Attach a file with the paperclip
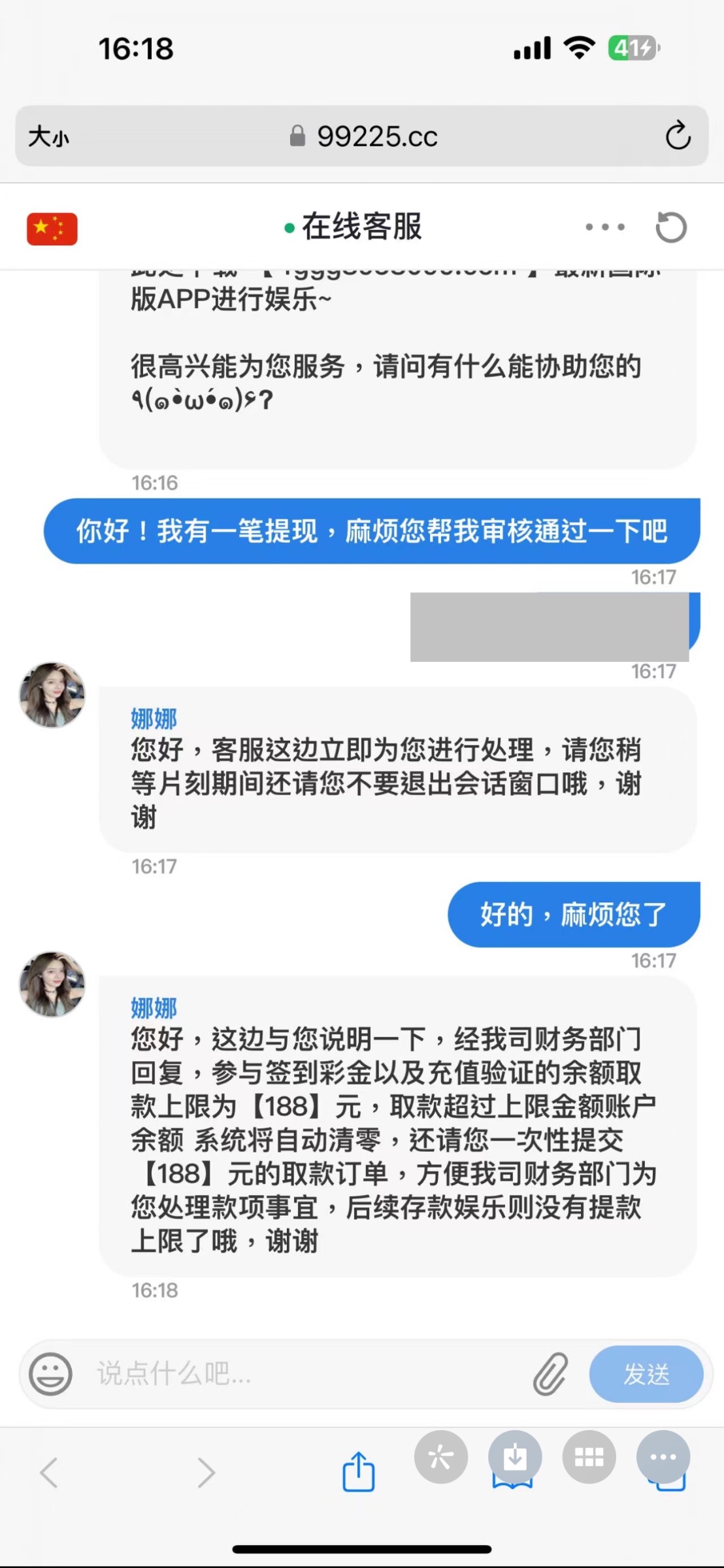 [550, 1374]
